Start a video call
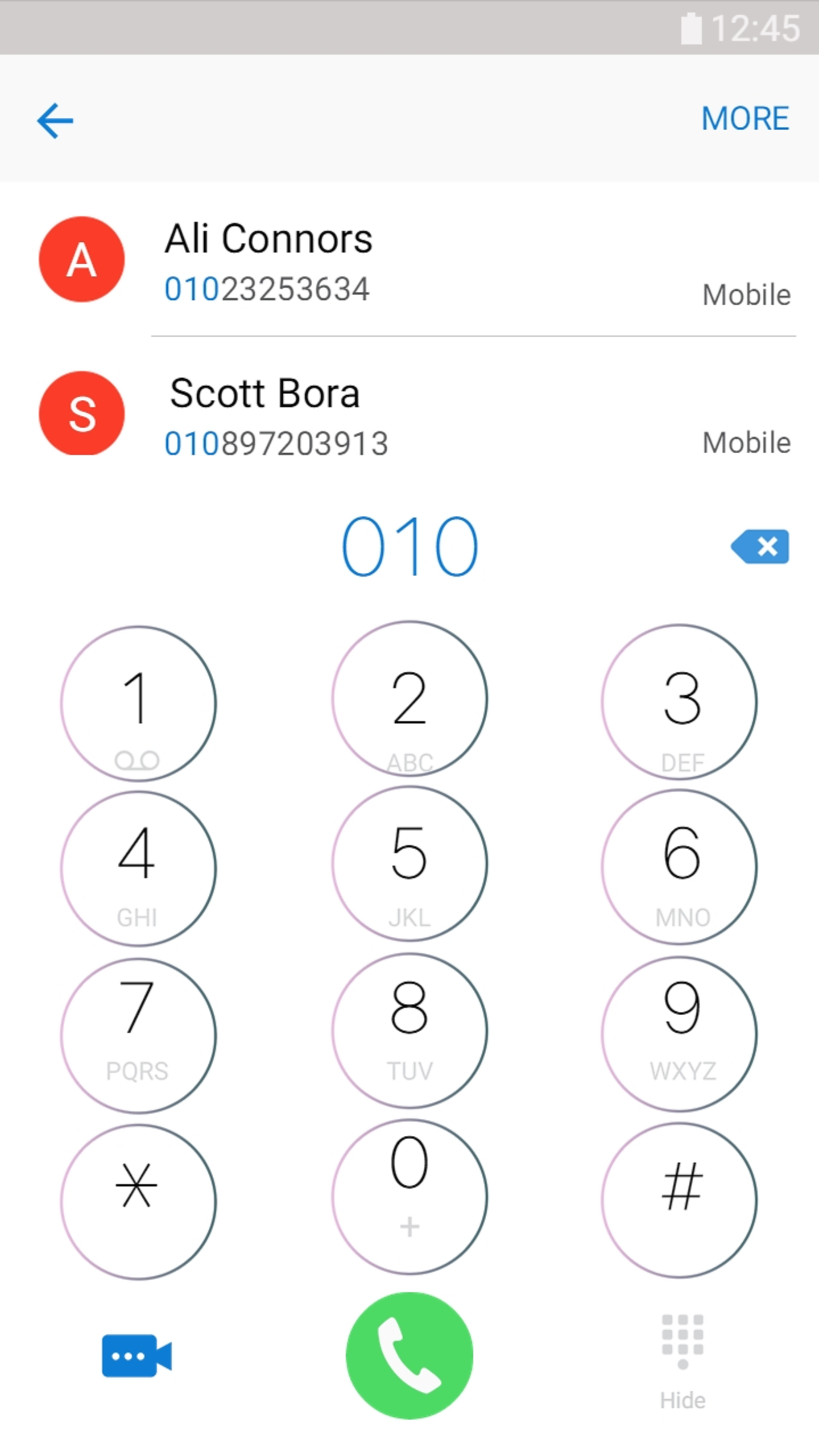 [x=136, y=1356]
